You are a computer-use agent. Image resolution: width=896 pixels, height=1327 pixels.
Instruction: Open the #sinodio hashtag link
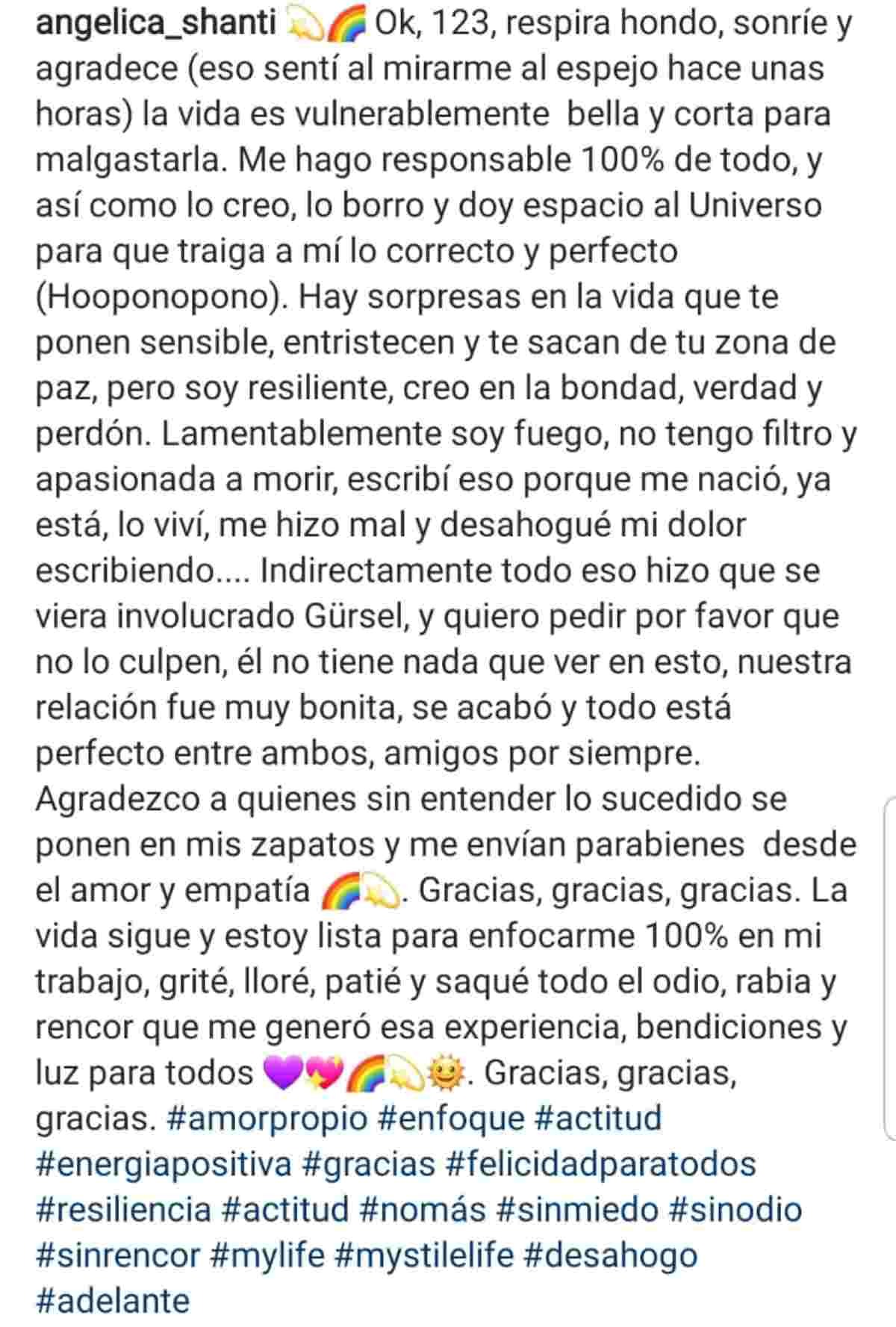[x=735, y=1209]
